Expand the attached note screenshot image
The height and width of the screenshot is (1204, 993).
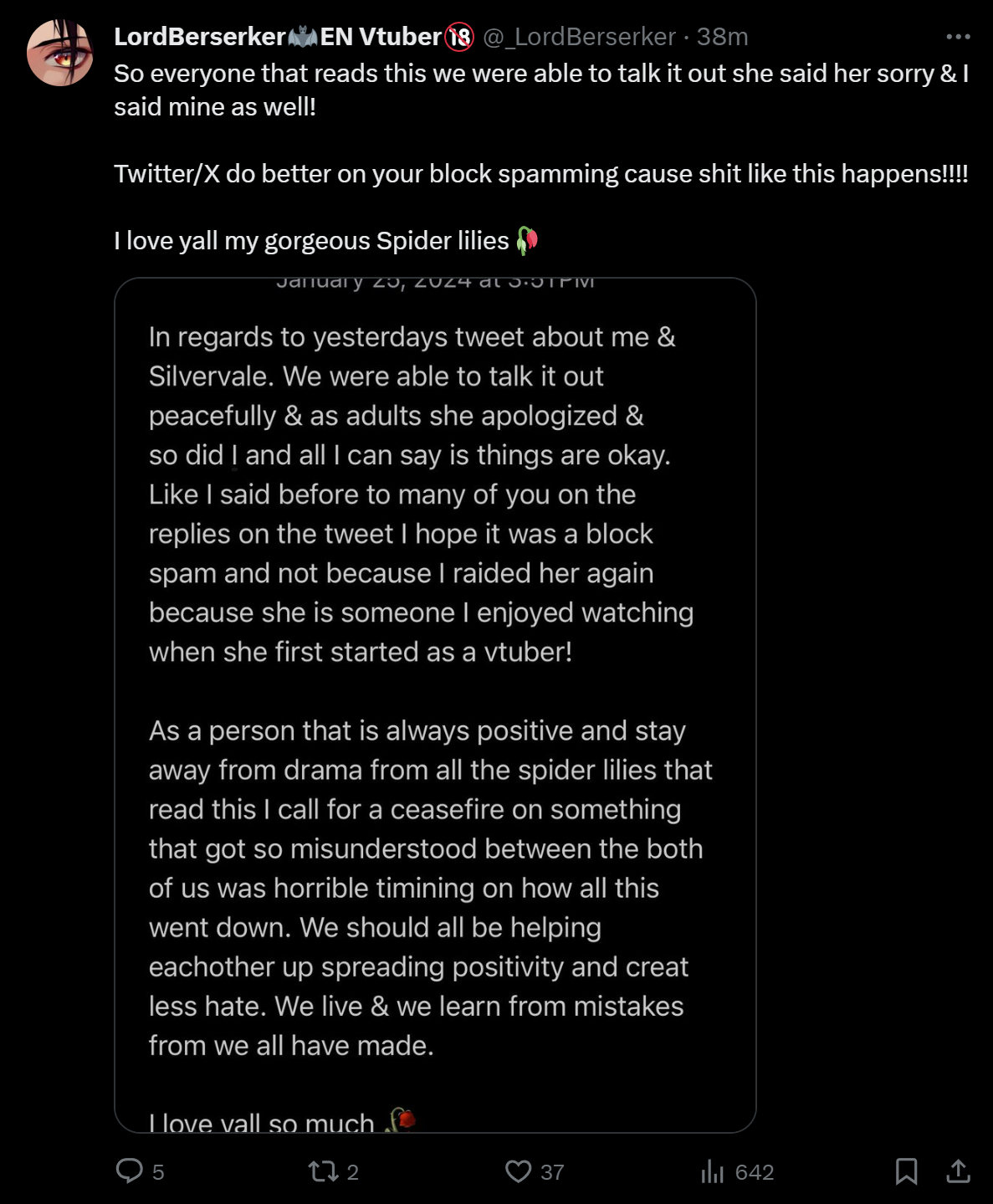coord(435,704)
